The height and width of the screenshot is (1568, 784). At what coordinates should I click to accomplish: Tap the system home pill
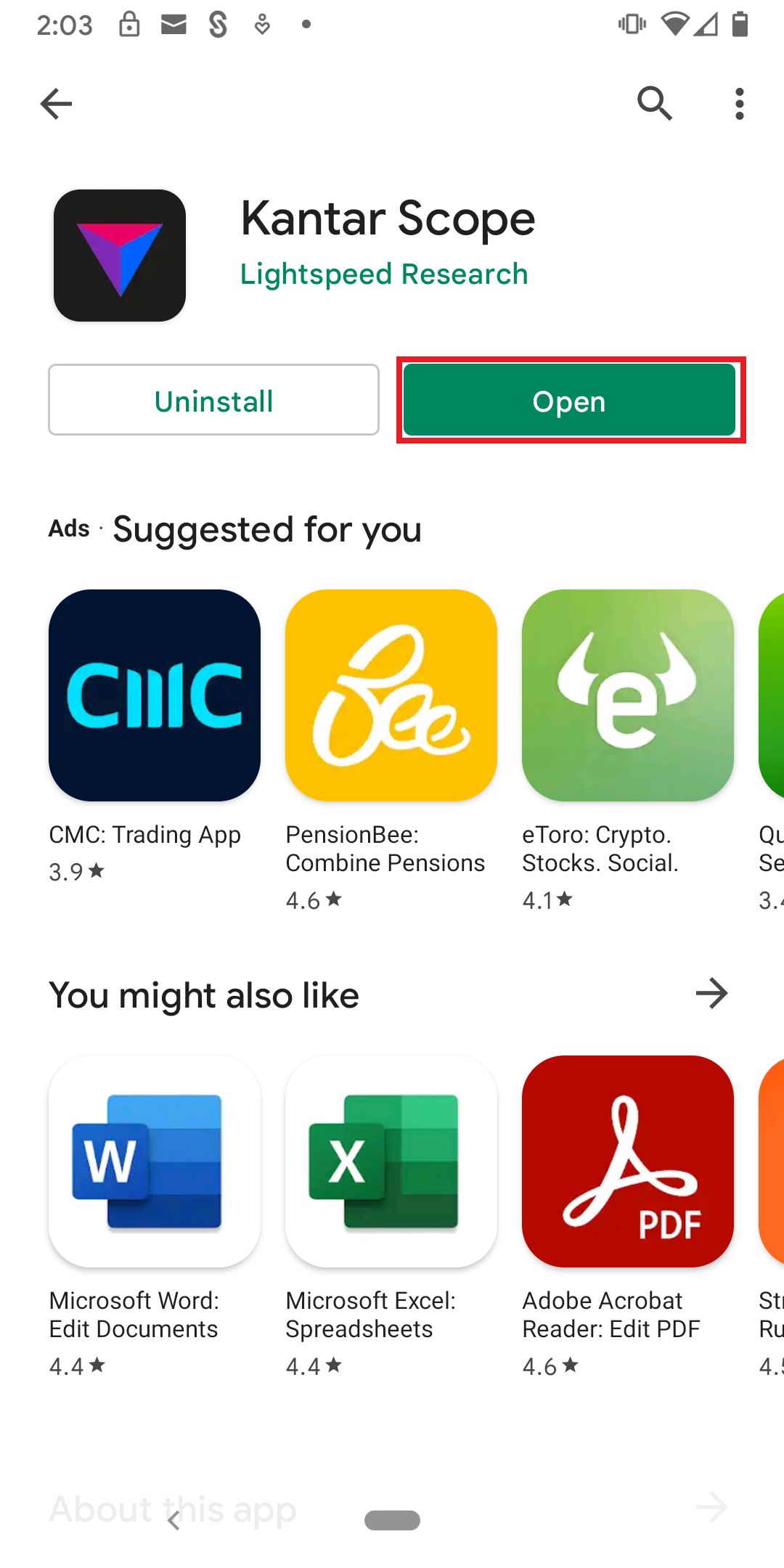click(392, 1520)
